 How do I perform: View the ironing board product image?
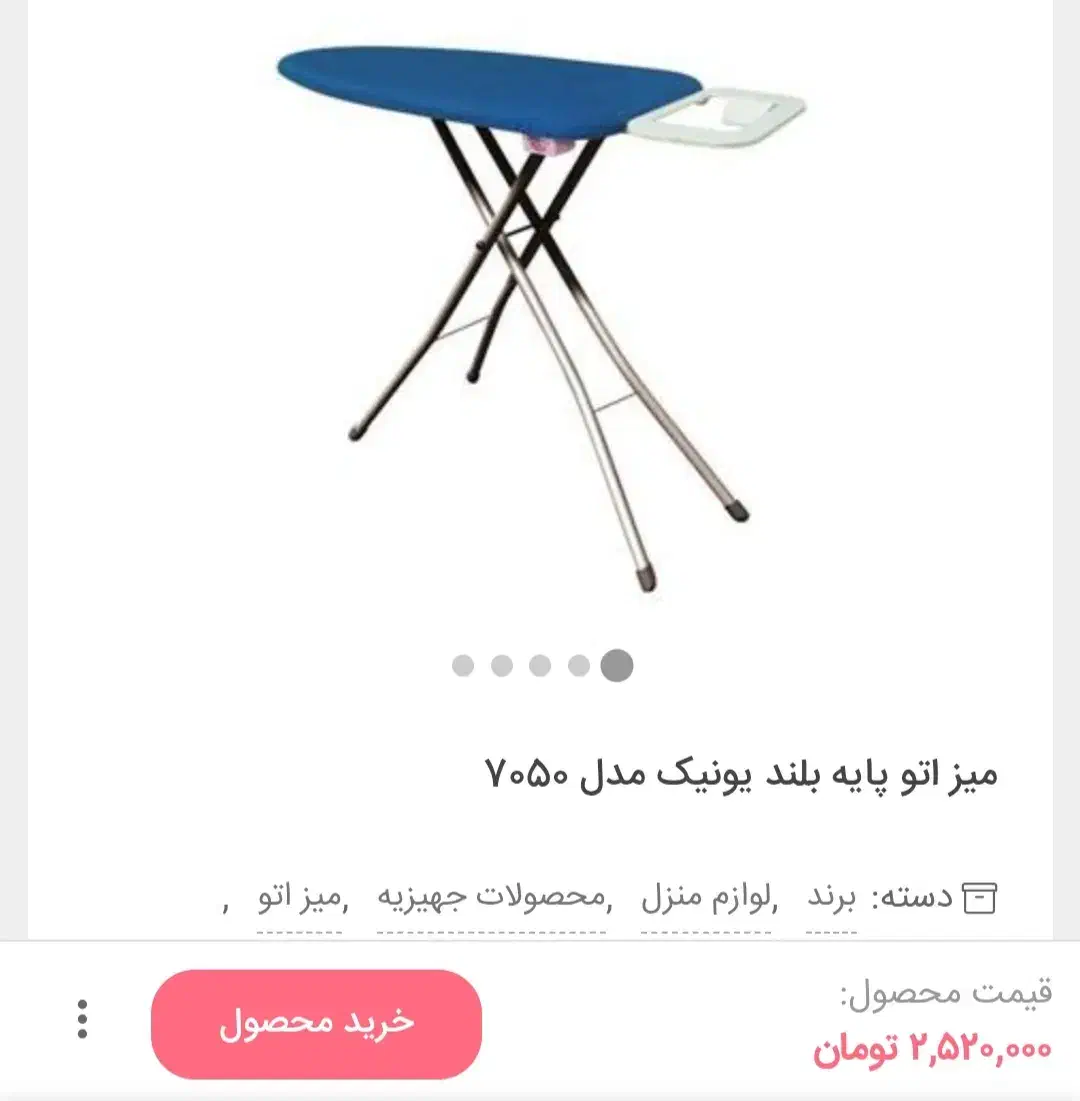(x=540, y=310)
